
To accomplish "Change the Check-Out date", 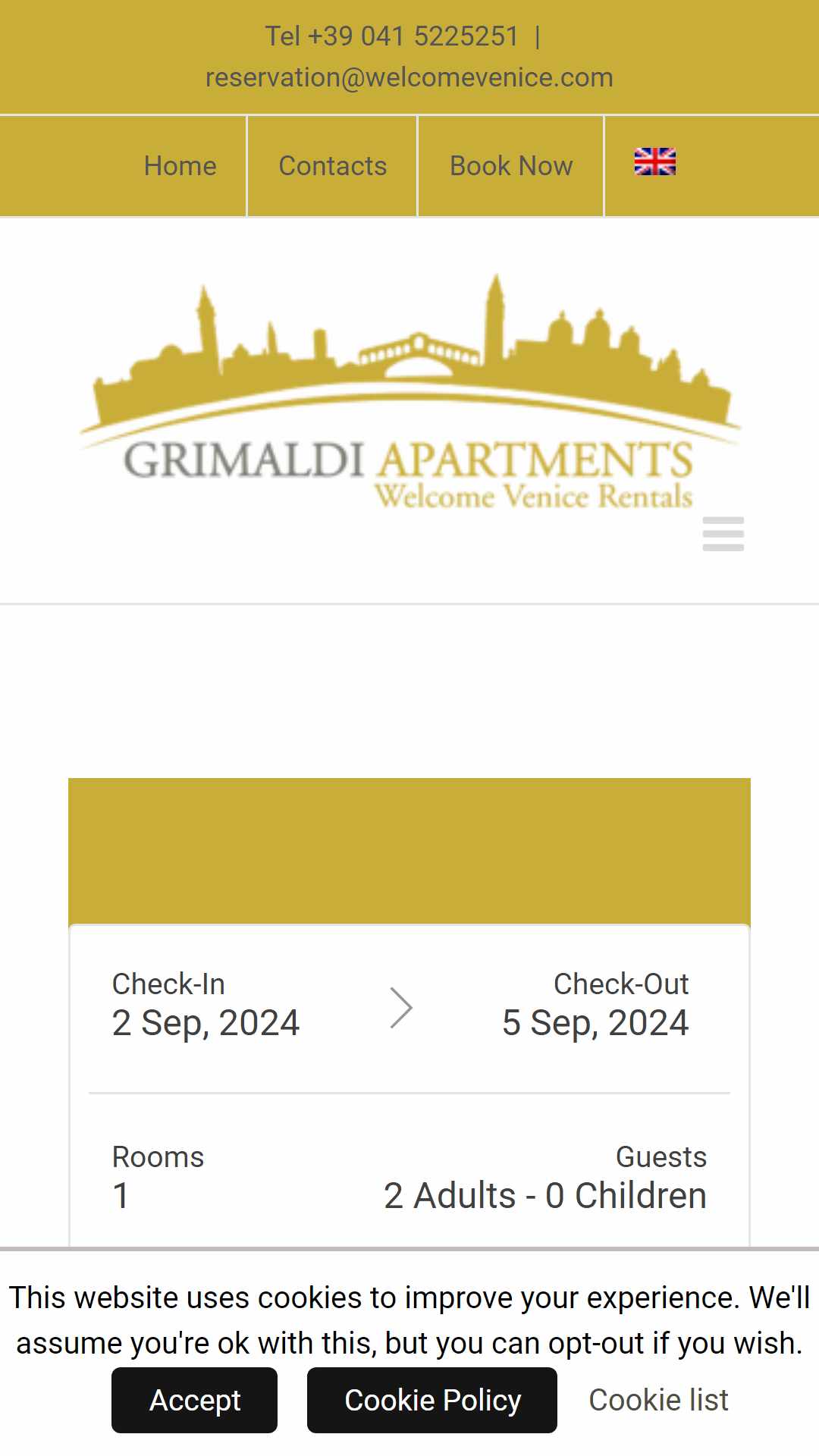I will [x=595, y=1006].
